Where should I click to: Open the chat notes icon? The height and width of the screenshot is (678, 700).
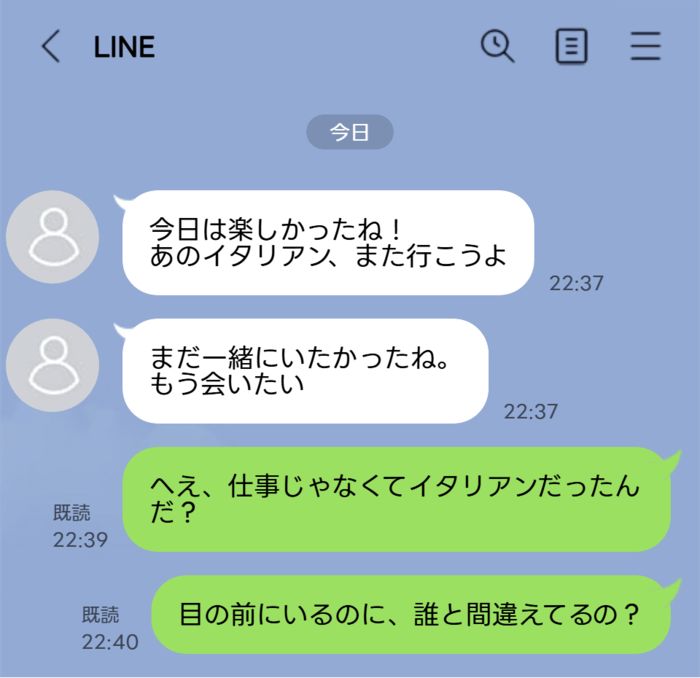coord(571,46)
